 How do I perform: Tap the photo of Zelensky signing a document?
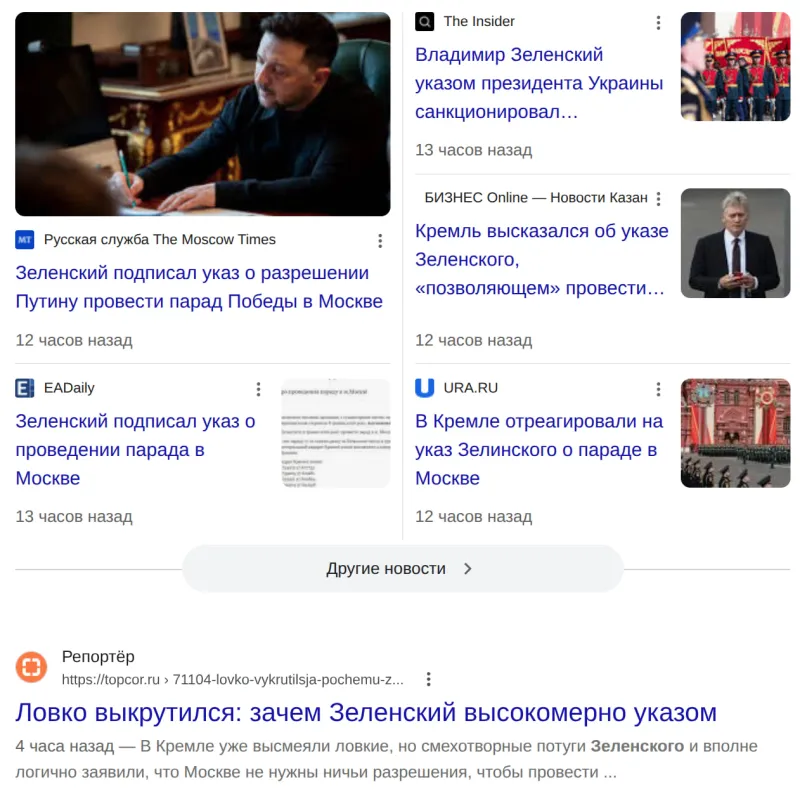(203, 114)
